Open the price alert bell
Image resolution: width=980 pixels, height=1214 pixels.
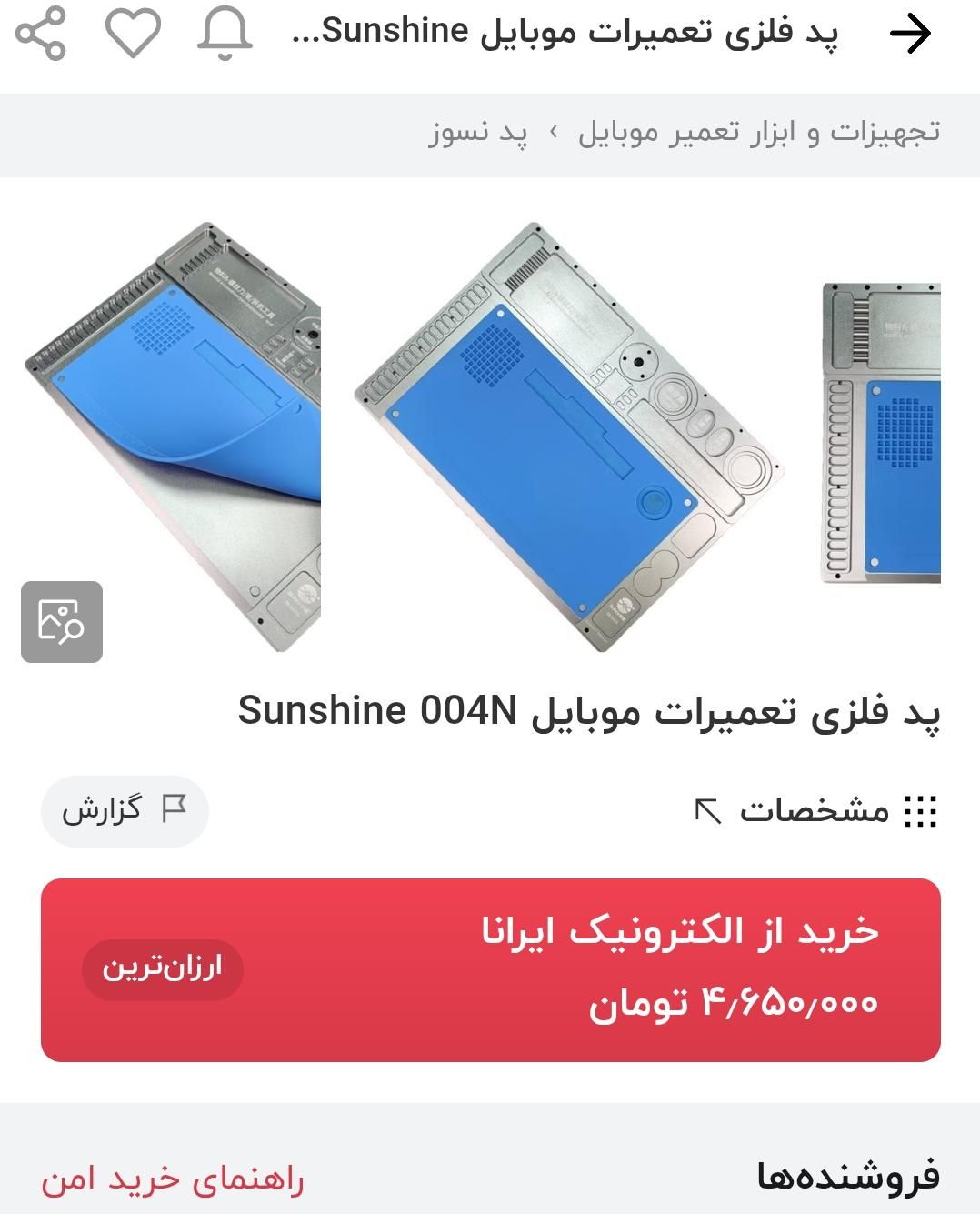click(225, 34)
